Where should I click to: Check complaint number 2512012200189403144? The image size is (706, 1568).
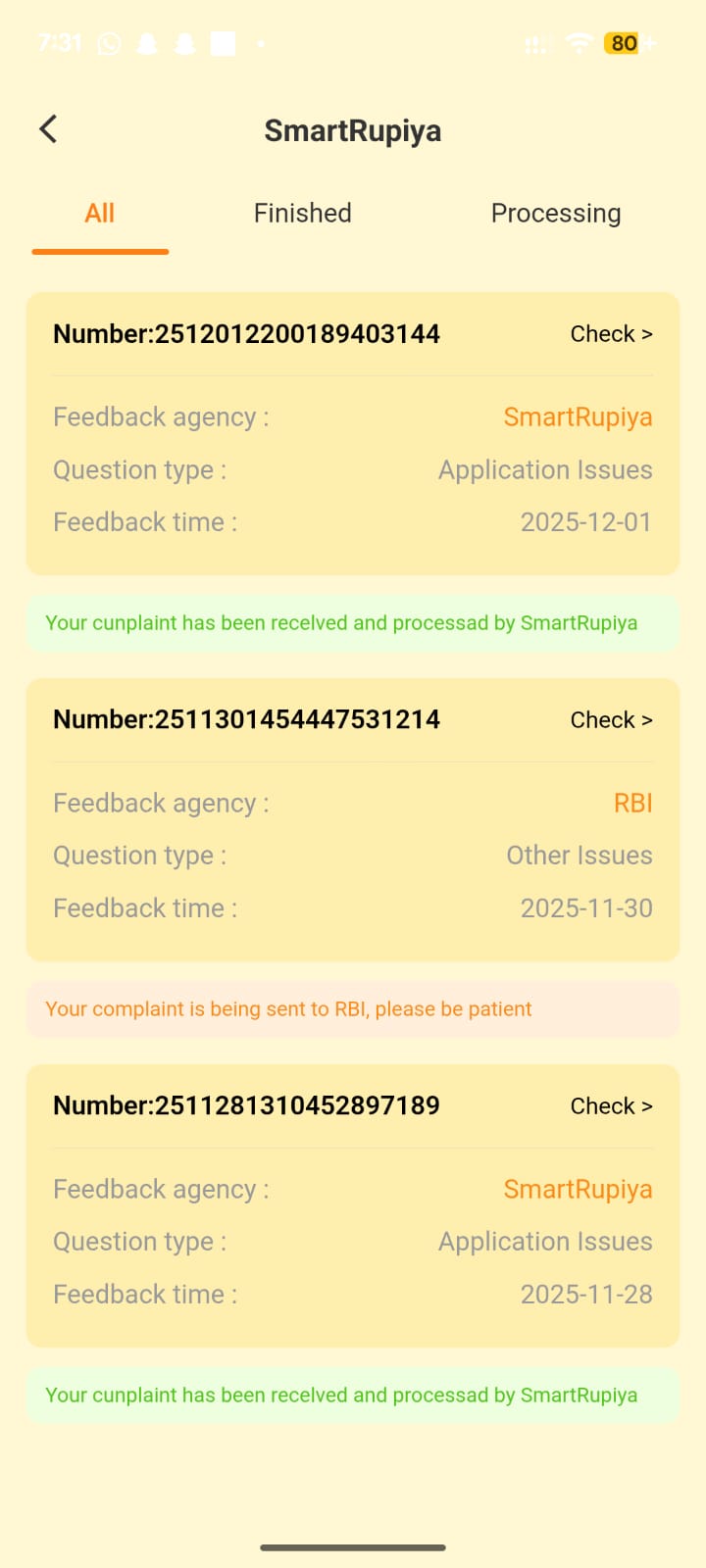[x=611, y=334]
